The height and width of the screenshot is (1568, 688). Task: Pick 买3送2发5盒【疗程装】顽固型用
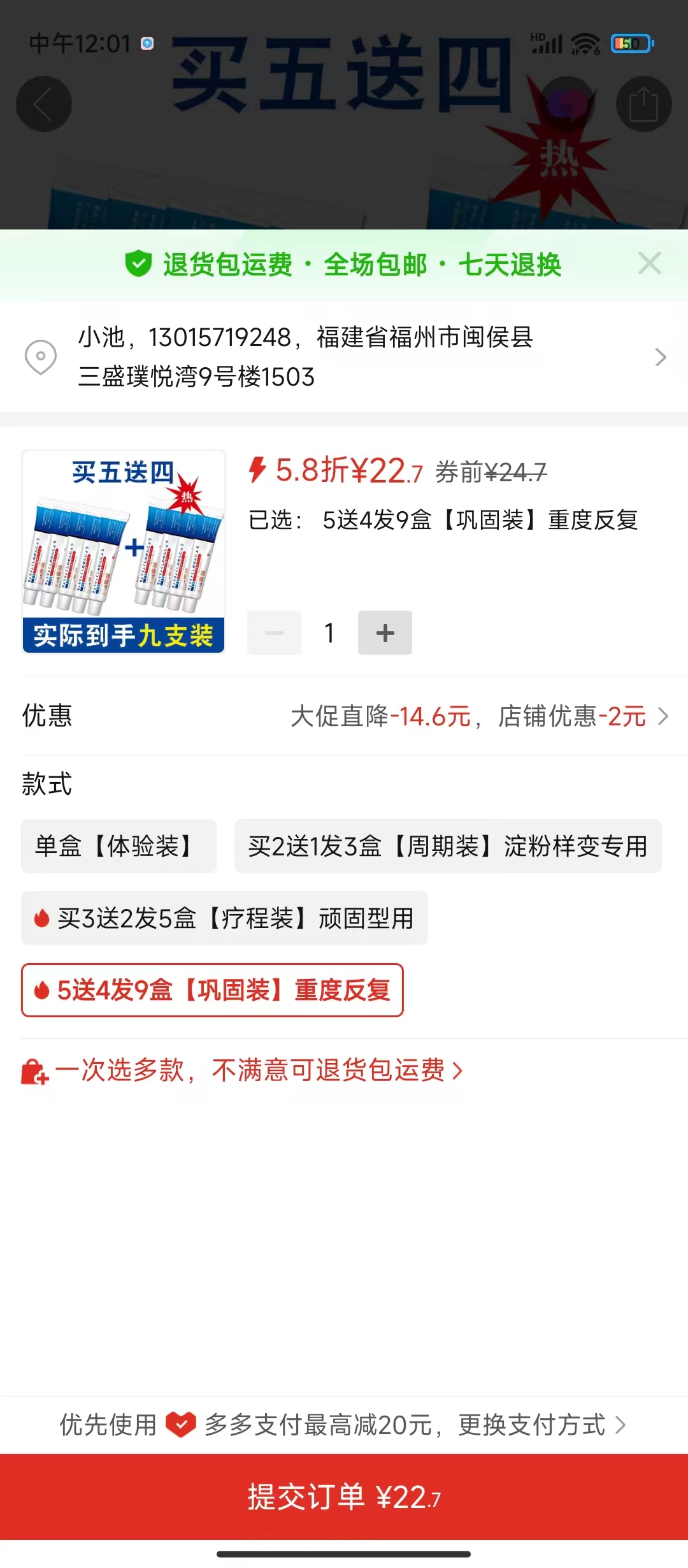(x=224, y=918)
